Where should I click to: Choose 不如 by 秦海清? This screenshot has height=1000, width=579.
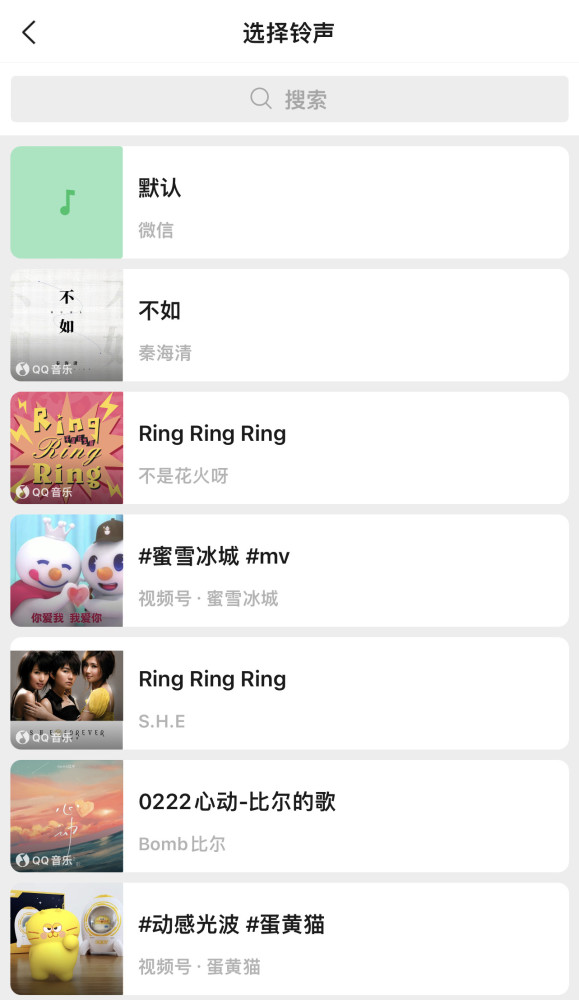[x=290, y=325]
